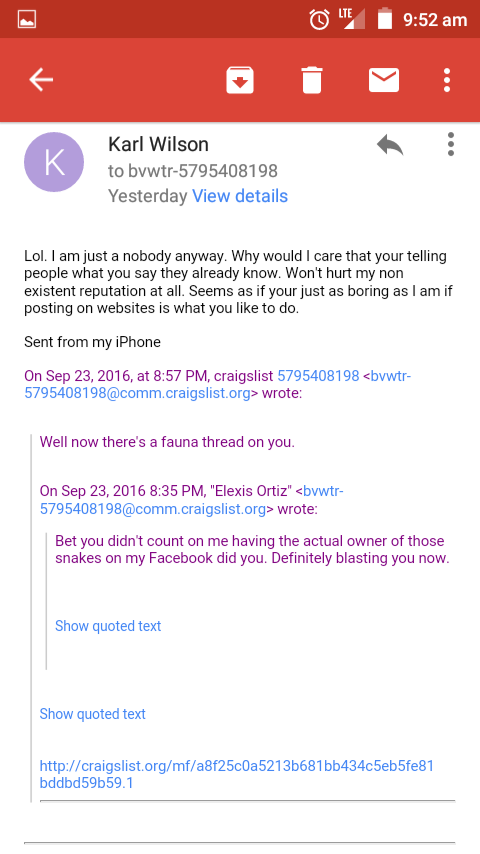Screen dimensions: 480x854
Task: Go back to the inbox
Action: pos(41,80)
